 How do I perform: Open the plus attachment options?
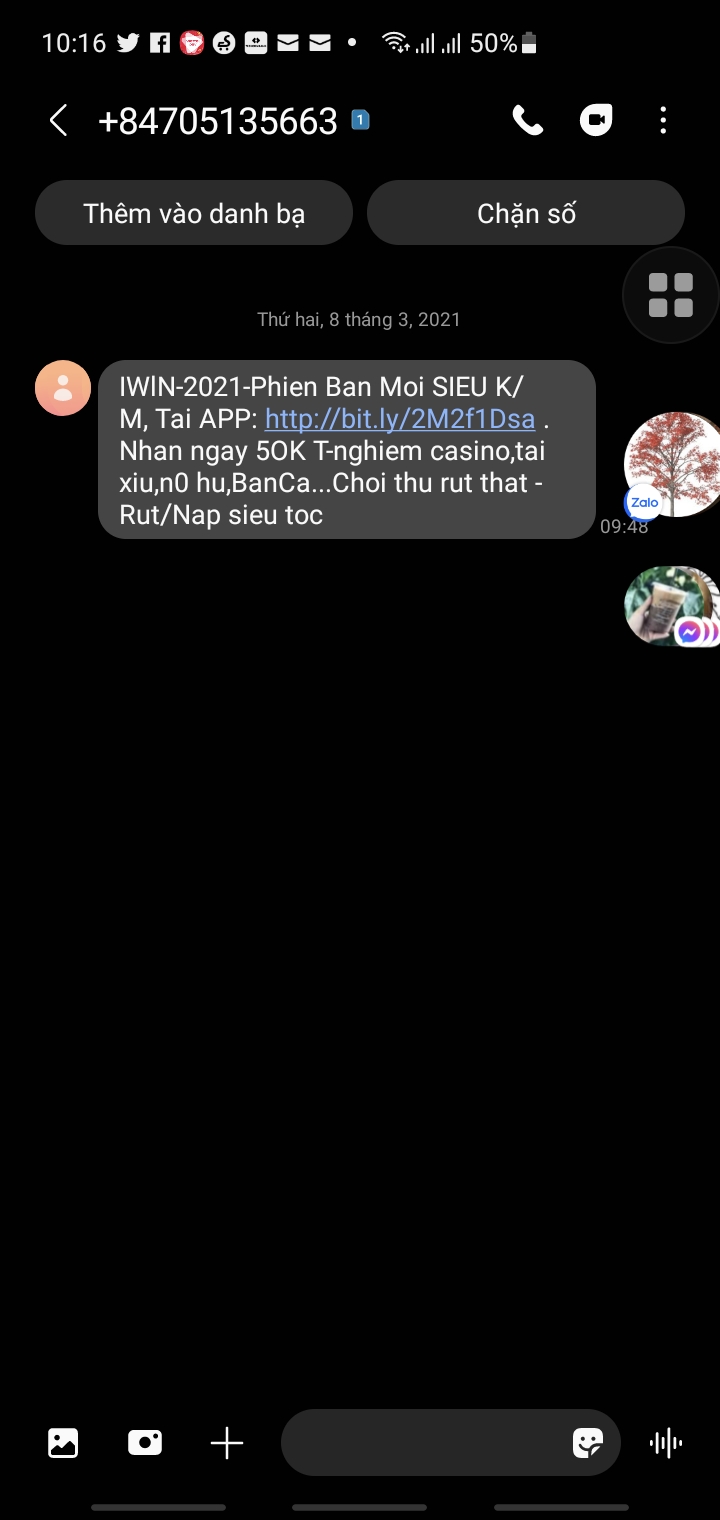pyautogui.click(x=227, y=1442)
